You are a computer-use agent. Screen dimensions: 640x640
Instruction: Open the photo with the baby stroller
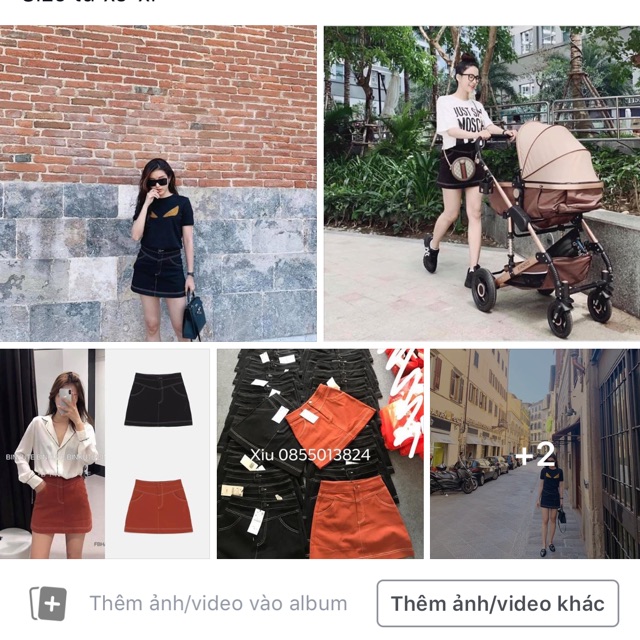(481, 184)
